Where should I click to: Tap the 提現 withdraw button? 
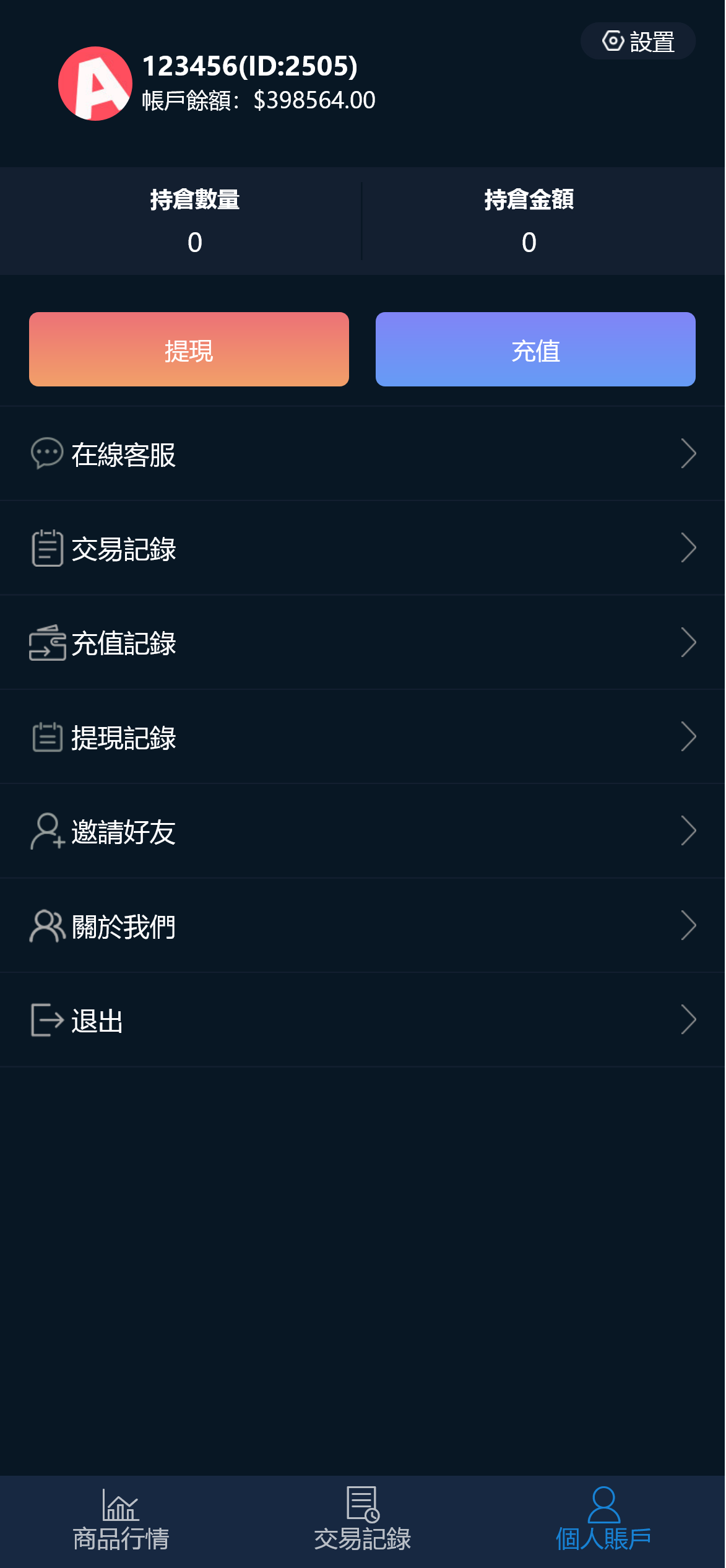point(189,349)
